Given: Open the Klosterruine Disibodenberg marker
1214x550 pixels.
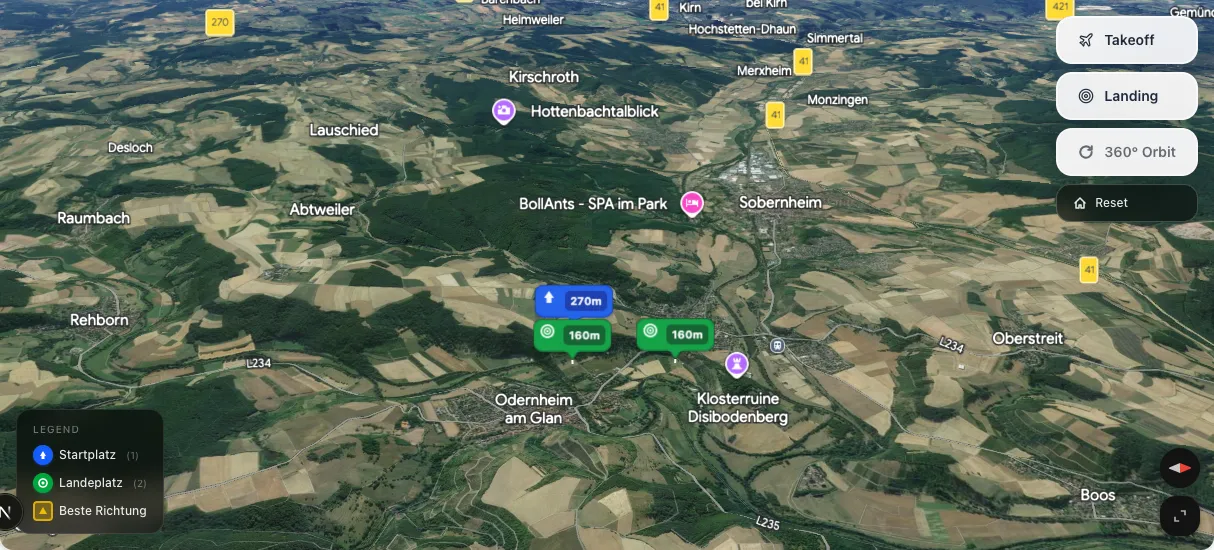Looking at the screenshot, I should 738,363.
